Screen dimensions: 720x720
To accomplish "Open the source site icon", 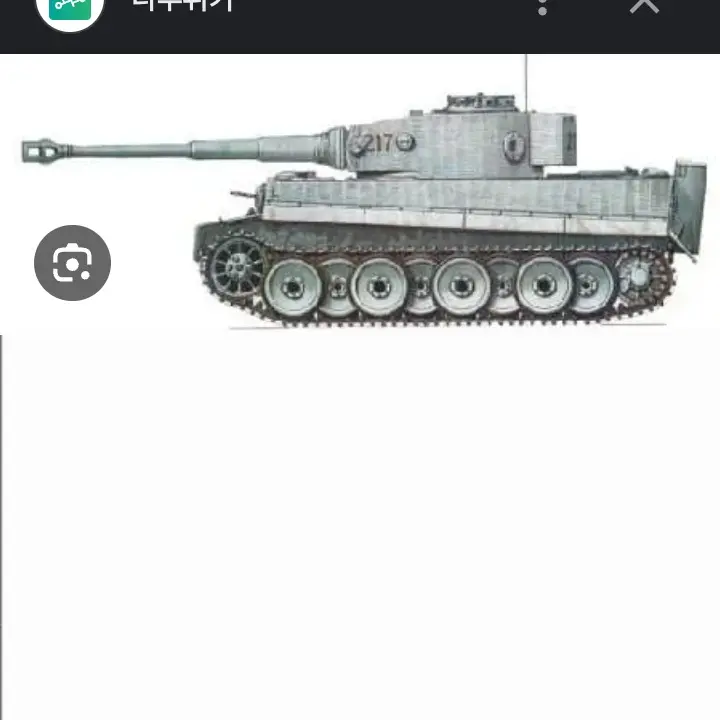I will 70,8.
